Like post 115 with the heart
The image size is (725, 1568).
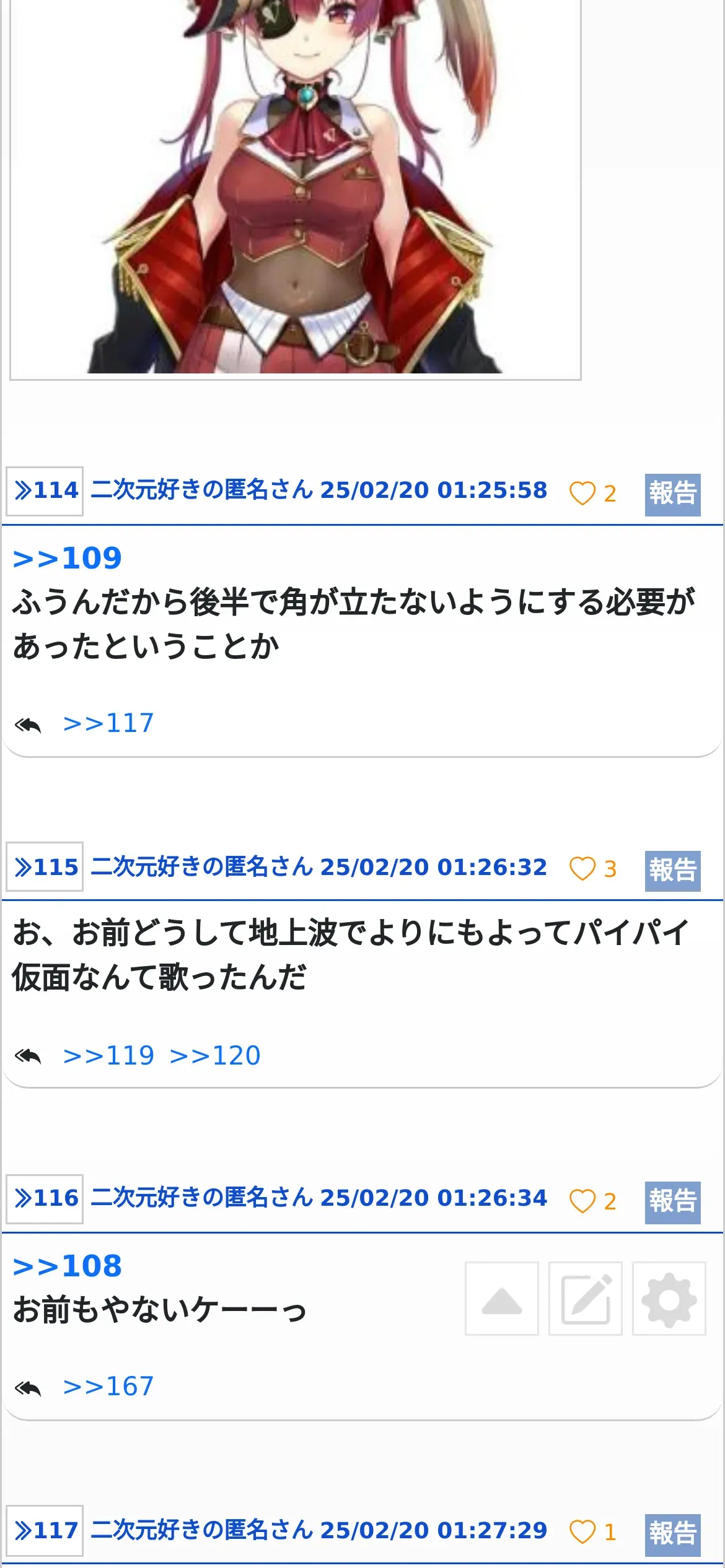582,869
